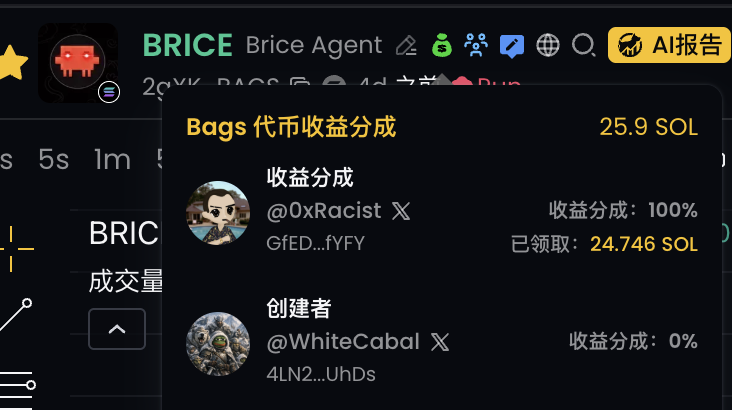The image size is (732, 410).
Task: Tap the pencil edit icon beside Brice Agent
Action: pyautogui.click(x=405, y=45)
